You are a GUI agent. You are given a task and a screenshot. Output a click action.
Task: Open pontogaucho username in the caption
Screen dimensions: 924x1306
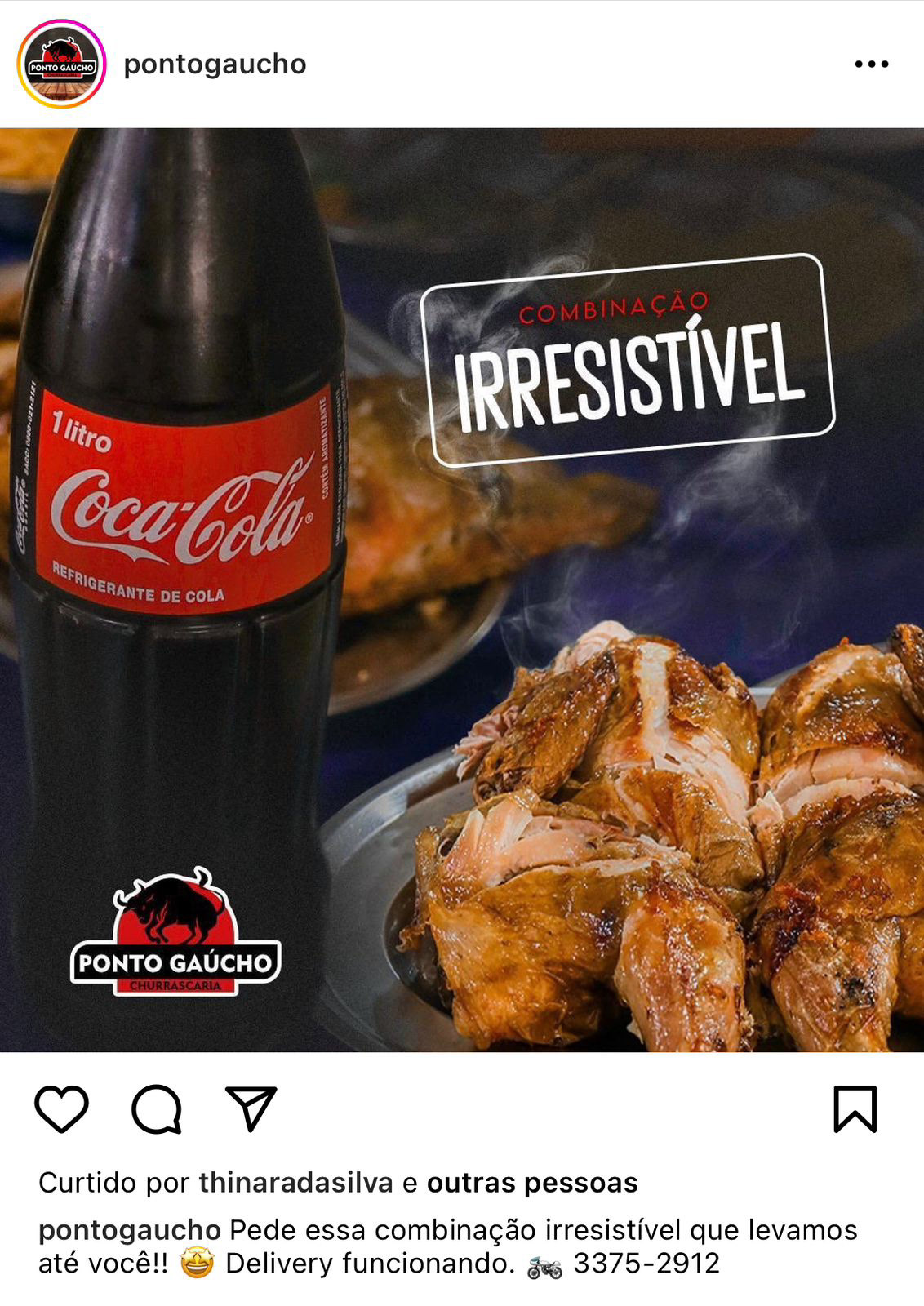coord(129,1230)
